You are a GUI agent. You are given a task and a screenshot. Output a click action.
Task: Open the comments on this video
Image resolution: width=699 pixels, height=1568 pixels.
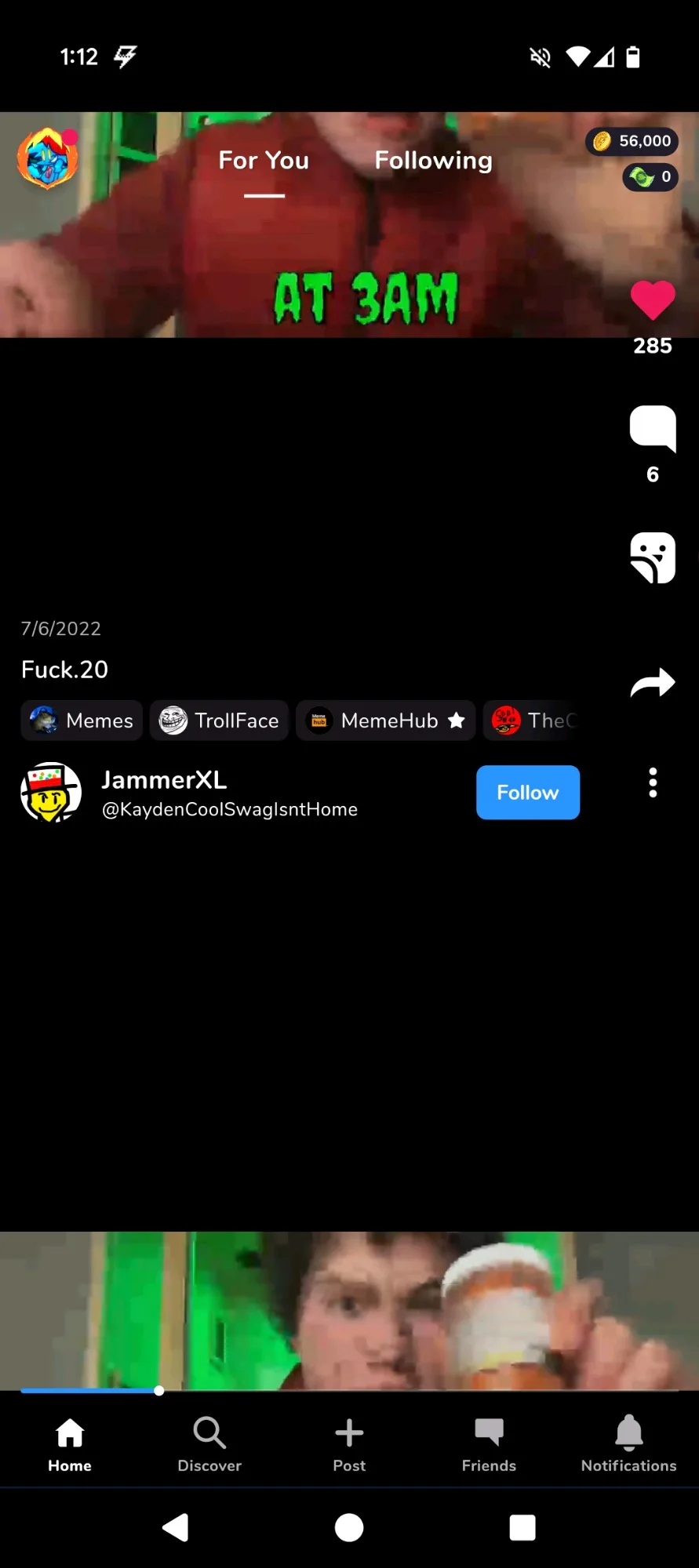click(652, 428)
